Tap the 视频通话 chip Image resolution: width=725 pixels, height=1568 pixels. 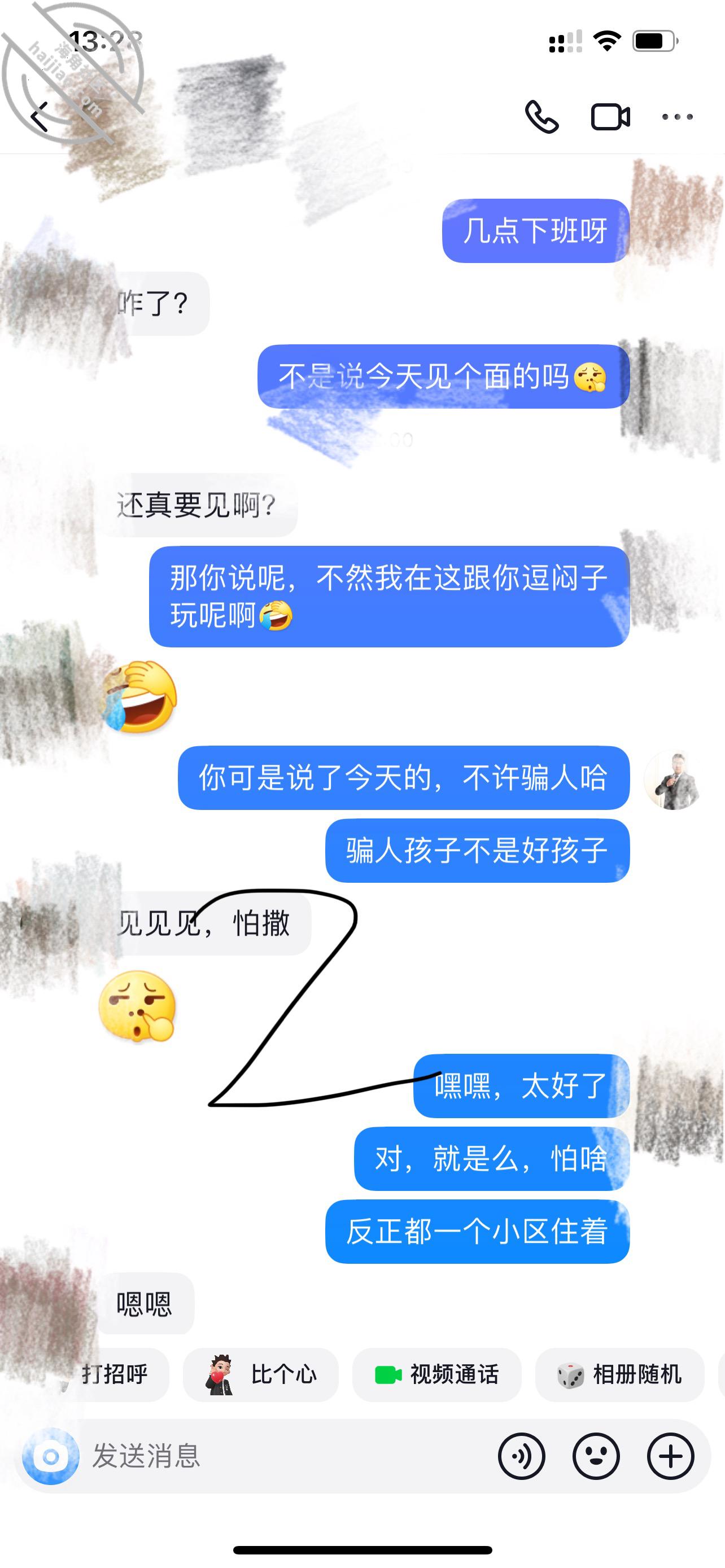(x=436, y=1374)
